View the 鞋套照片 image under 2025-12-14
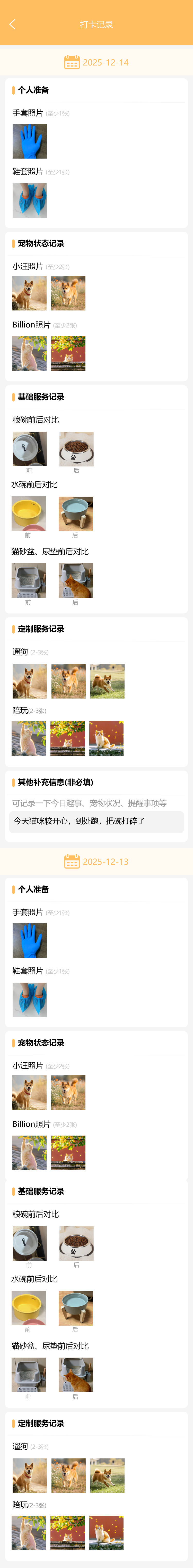Image resolution: width=193 pixels, height=1568 pixels. point(29,200)
